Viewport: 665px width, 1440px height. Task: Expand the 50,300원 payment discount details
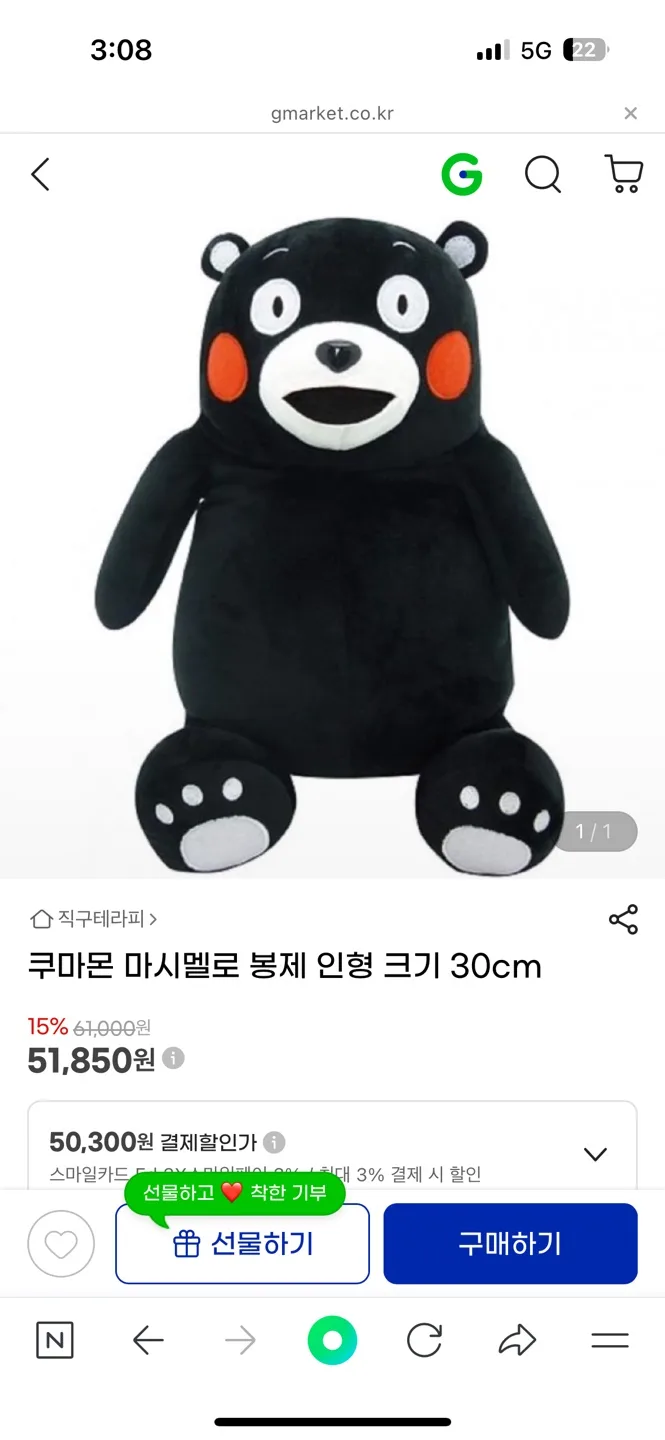point(595,1154)
